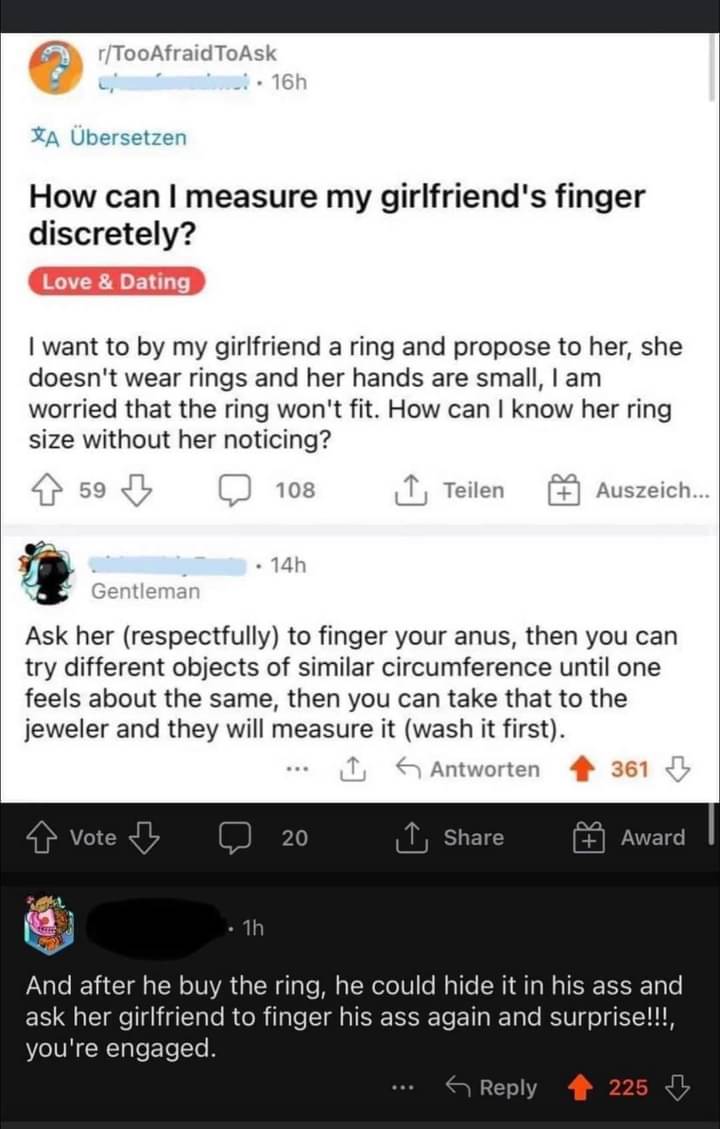Upvote the post next to Vote
Image resolution: width=720 pixels, height=1129 pixels.
(x=42, y=838)
